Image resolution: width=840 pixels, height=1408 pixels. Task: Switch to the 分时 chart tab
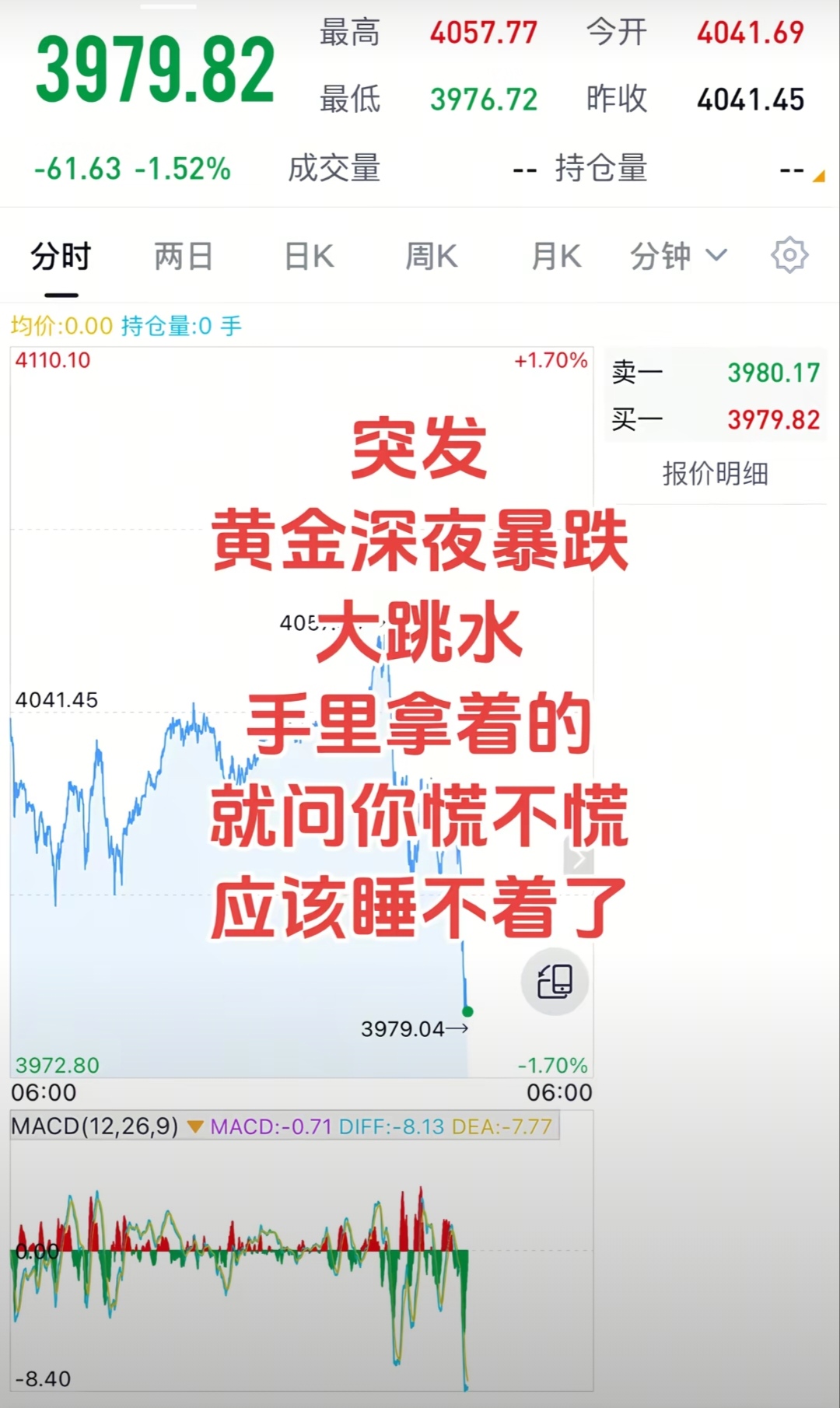click(61, 257)
